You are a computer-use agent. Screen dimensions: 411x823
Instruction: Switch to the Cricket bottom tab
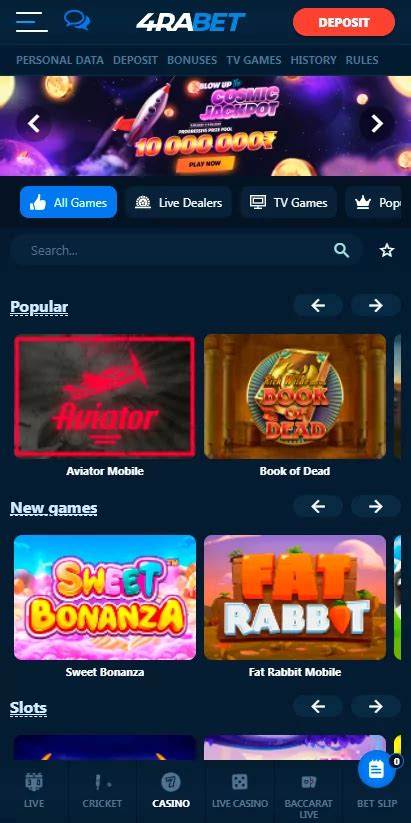click(102, 791)
